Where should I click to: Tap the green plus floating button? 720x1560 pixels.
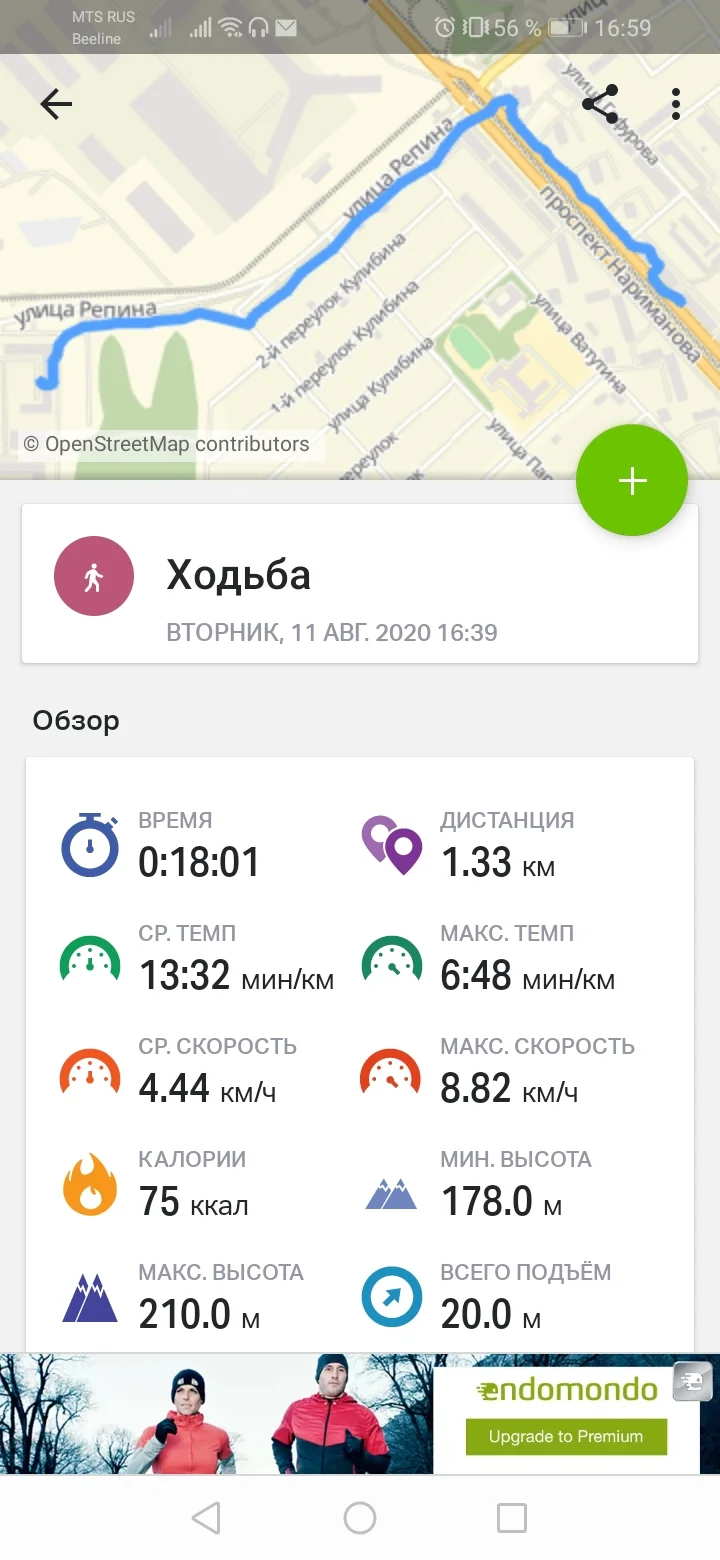(632, 481)
